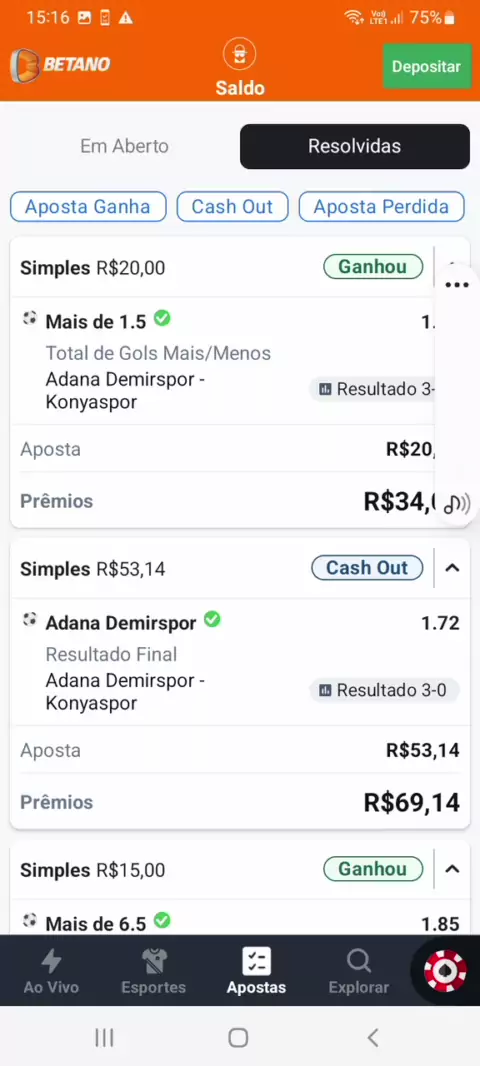Tap the green Depositar button
480x1066 pixels.
click(x=426, y=67)
